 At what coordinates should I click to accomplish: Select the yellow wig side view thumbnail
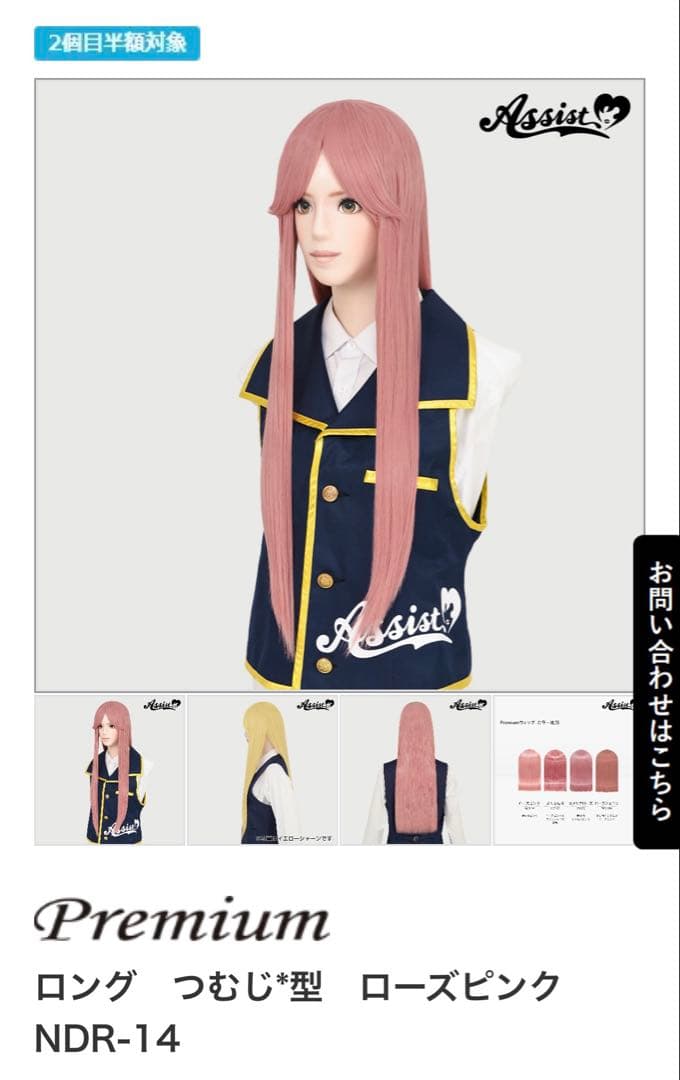pyautogui.click(x=262, y=770)
